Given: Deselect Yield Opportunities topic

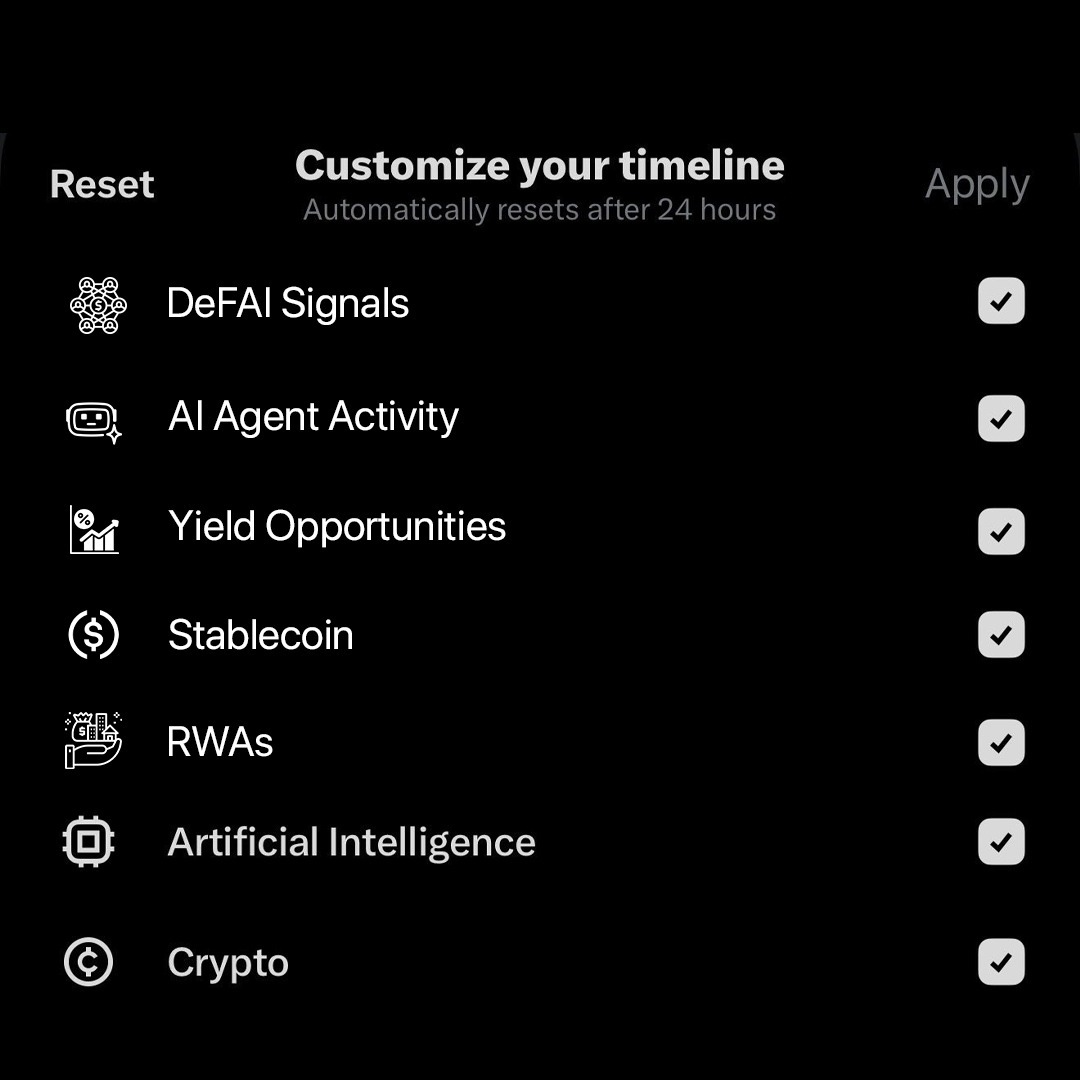Looking at the screenshot, I should 1001,531.
